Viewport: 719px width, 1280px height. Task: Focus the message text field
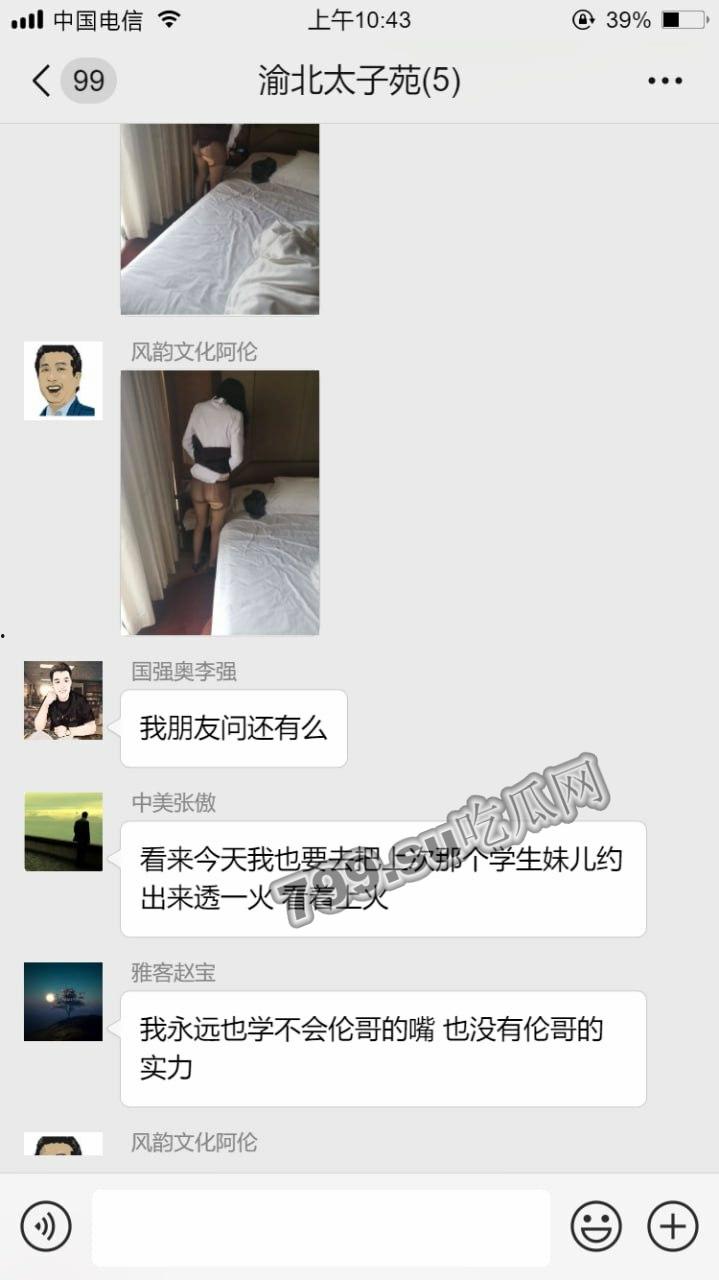[x=321, y=1227]
